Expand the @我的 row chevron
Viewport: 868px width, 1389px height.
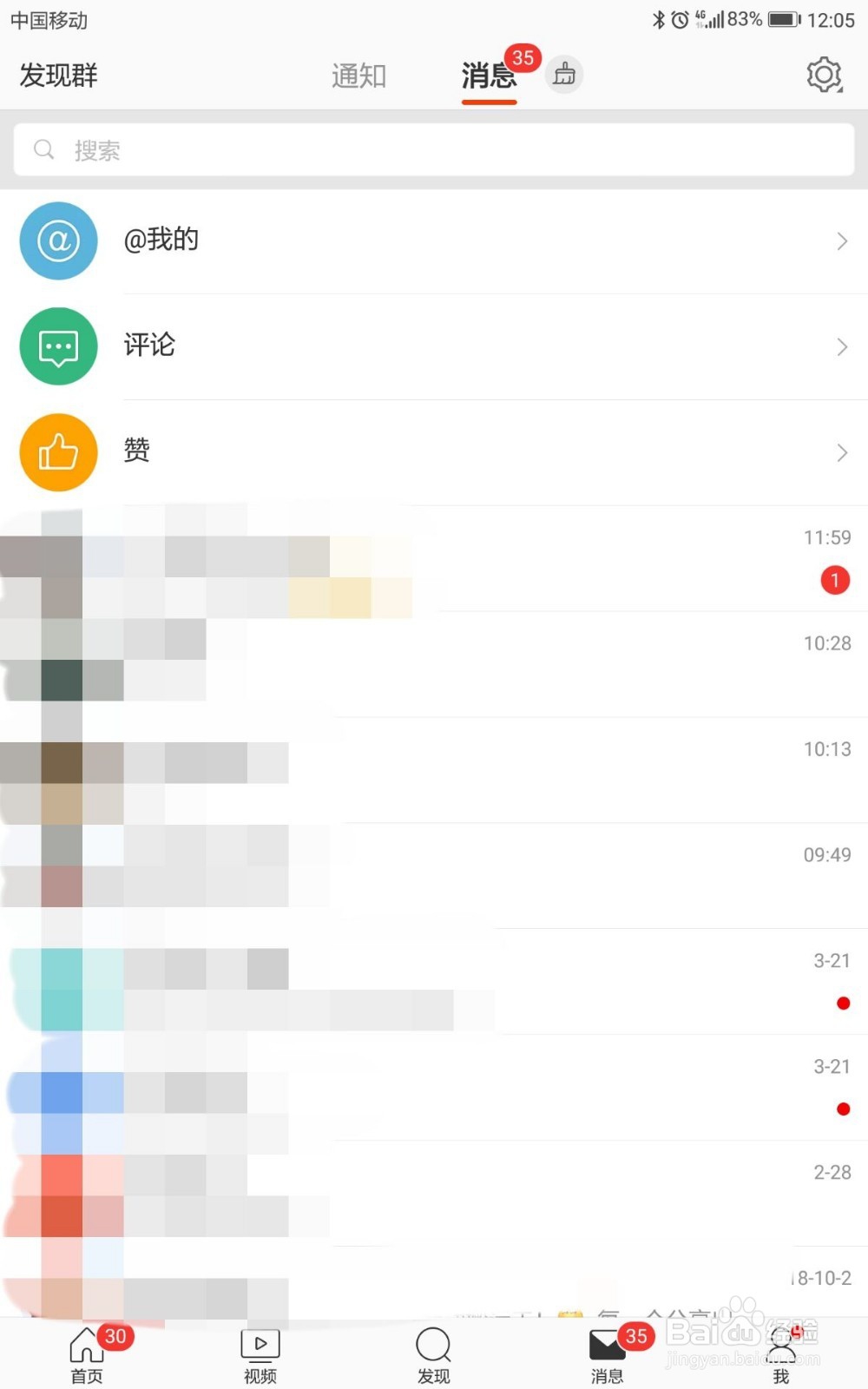pyautogui.click(x=841, y=240)
